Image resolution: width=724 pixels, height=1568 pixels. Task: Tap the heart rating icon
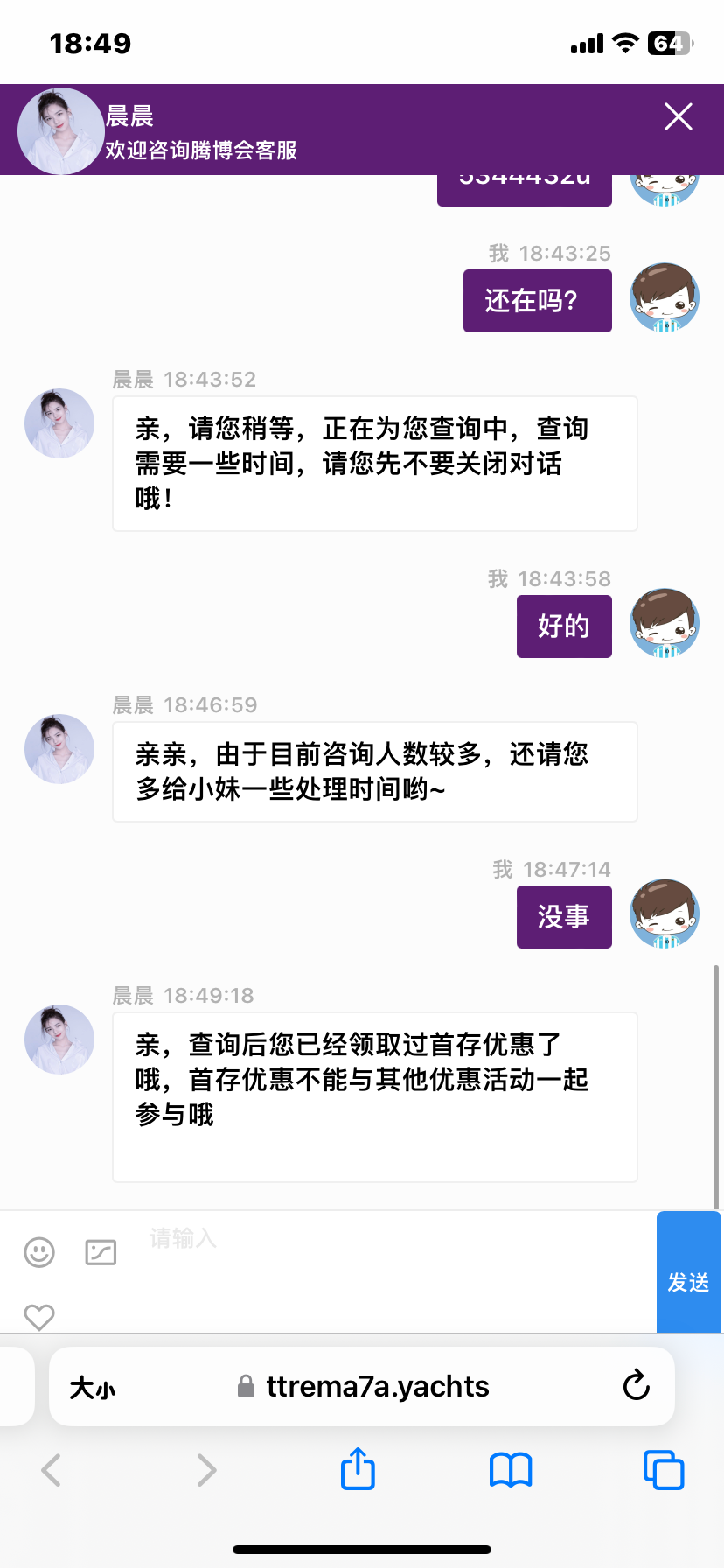click(x=39, y=1316)
